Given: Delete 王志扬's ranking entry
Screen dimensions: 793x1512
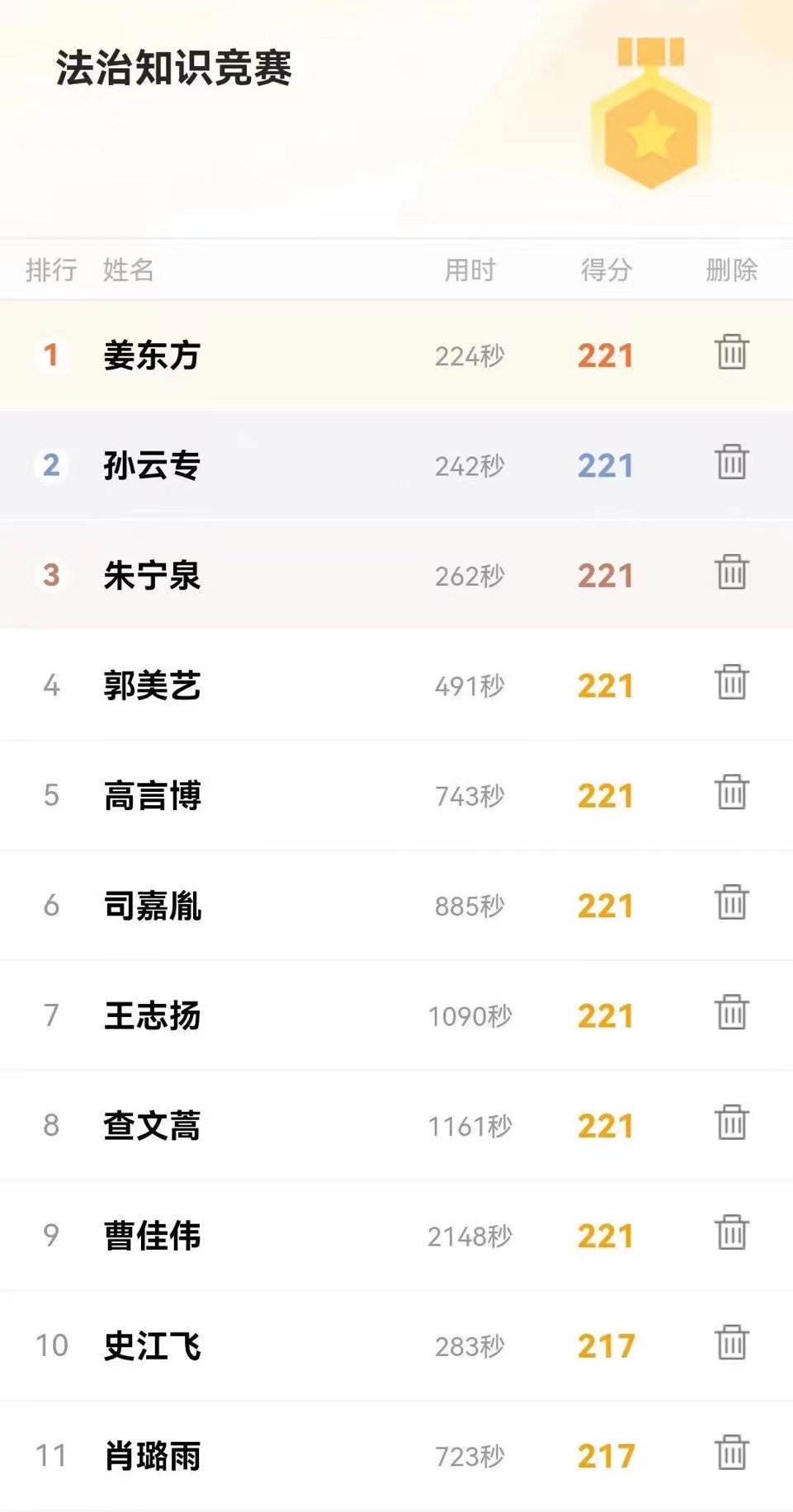Looking at the screenshot, I should (x=732, y=1012).
